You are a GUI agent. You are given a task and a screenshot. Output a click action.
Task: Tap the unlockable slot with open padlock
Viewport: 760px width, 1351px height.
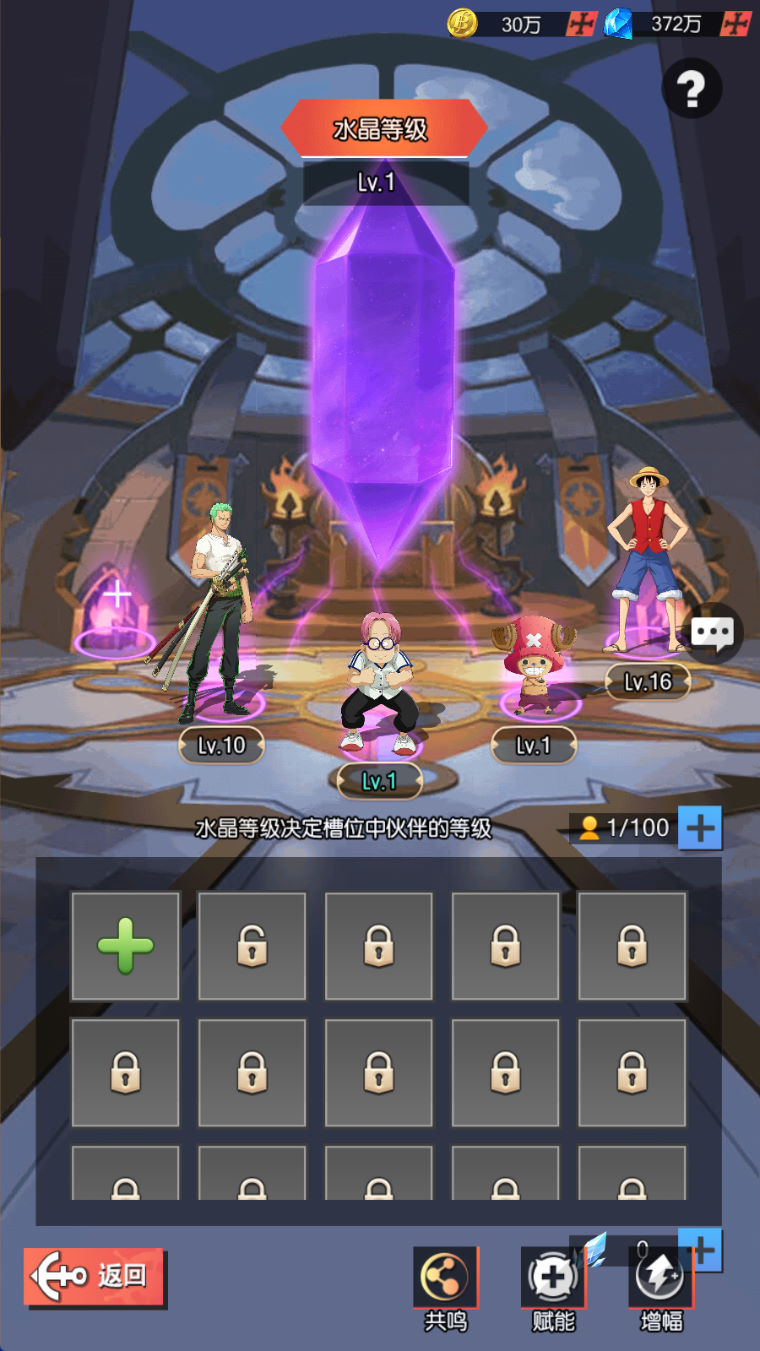click(252, 945)
